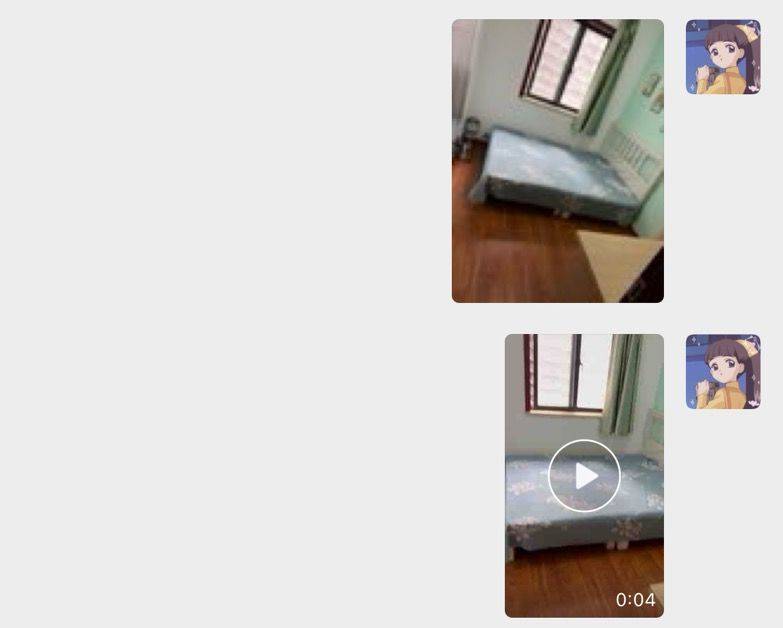This screenshot has height=628, width=783.
Task: Open sender's avatar beside the video message
Action: [723, 372]
